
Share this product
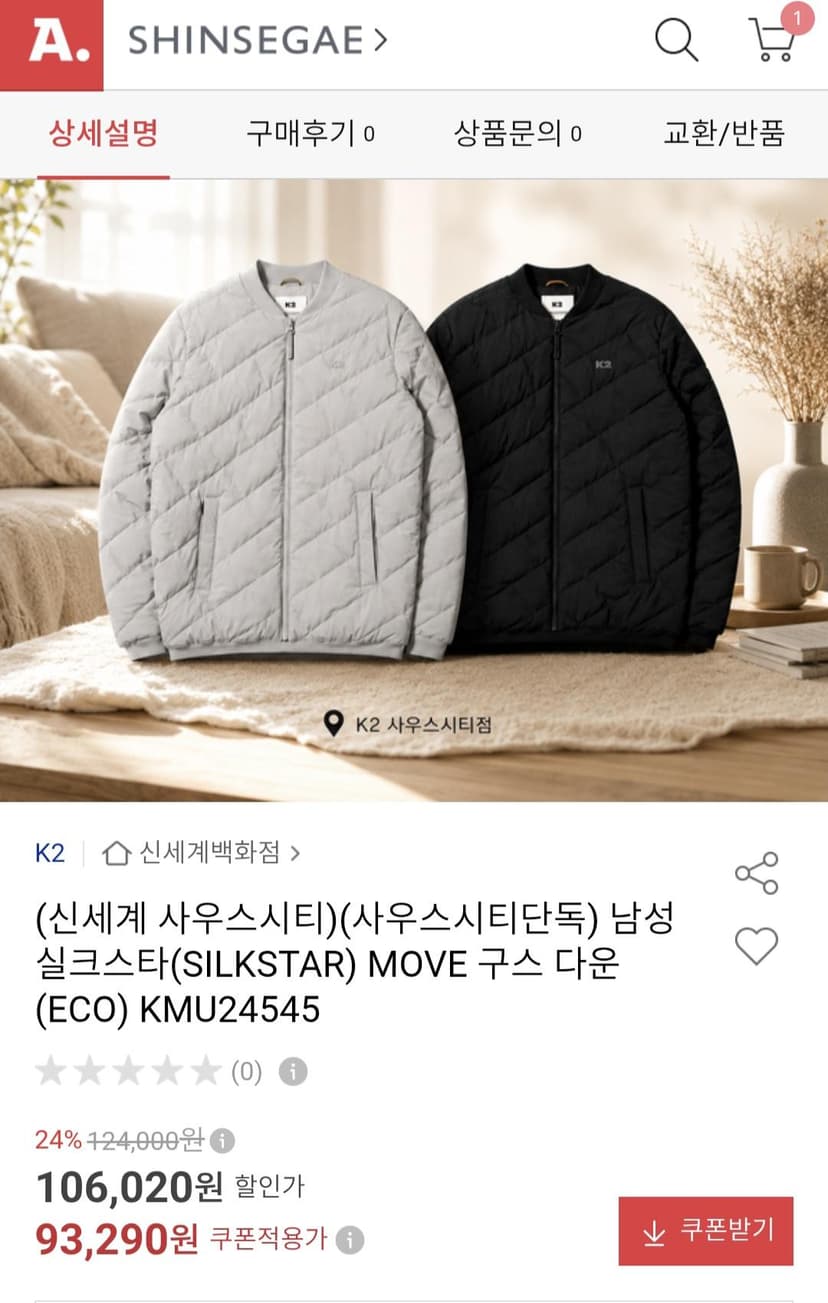pyautogui.click(x=756, y=873)
